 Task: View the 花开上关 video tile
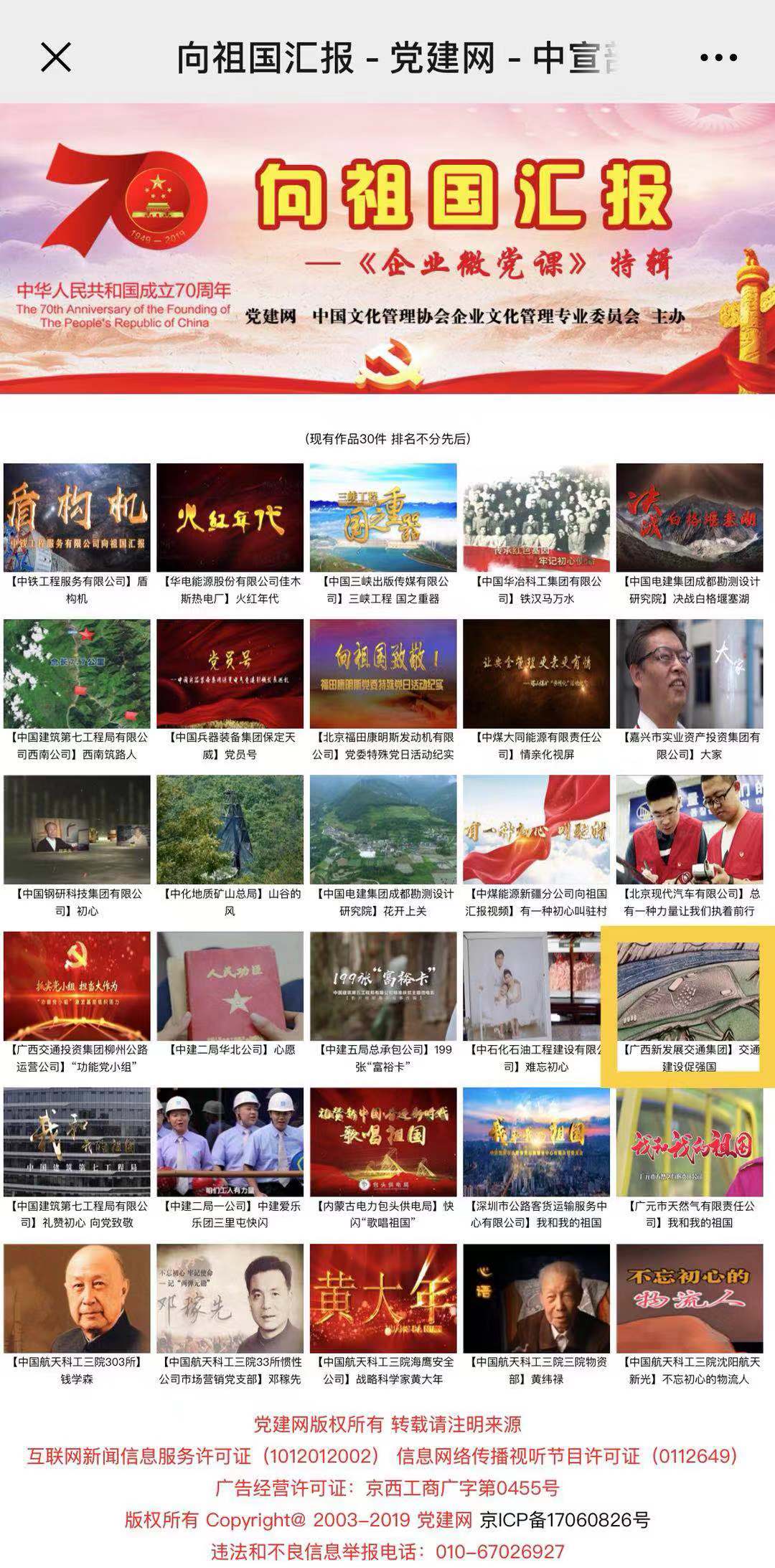pos(383,829)
